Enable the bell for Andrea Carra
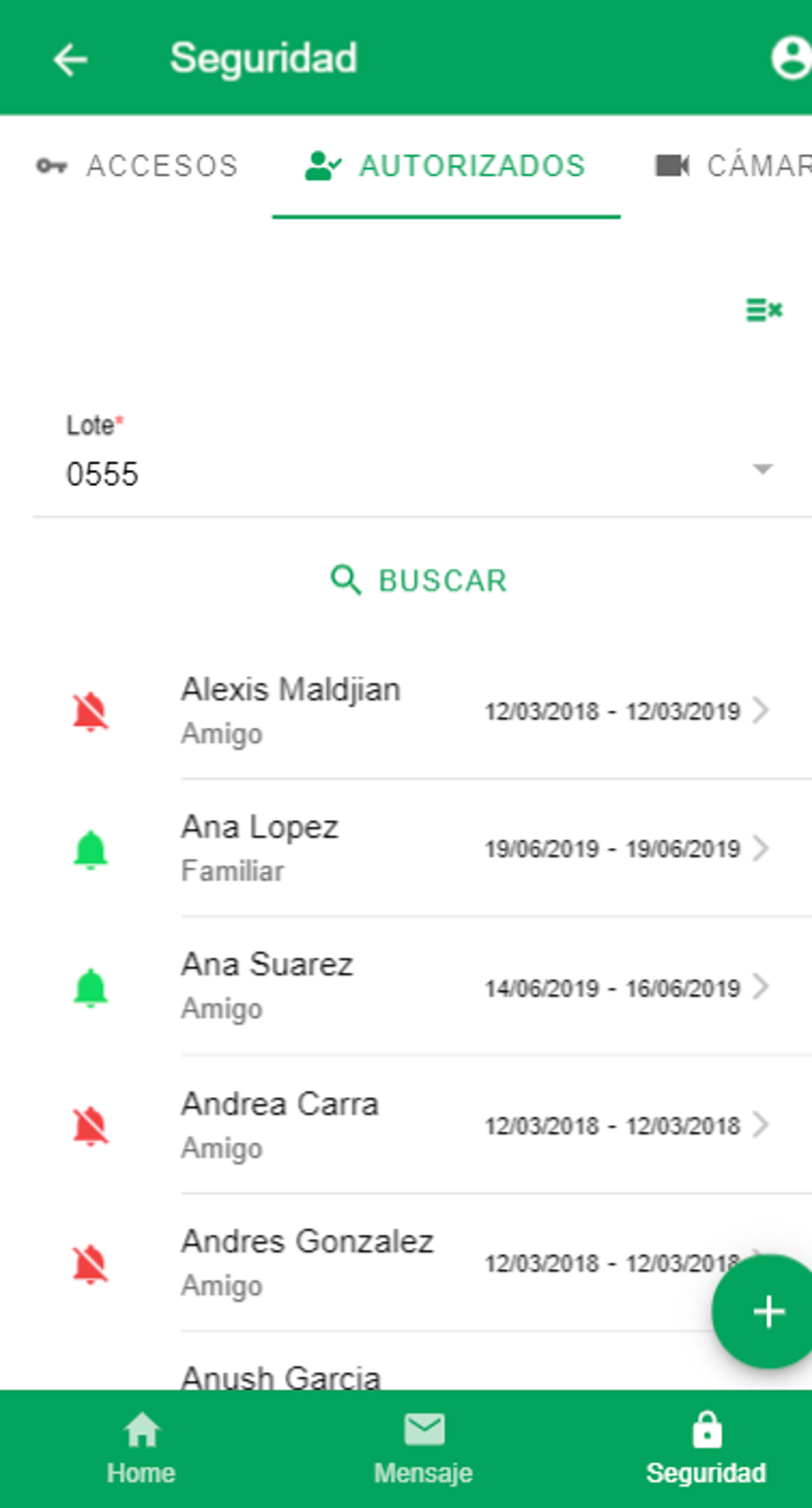 point(90,1125)
